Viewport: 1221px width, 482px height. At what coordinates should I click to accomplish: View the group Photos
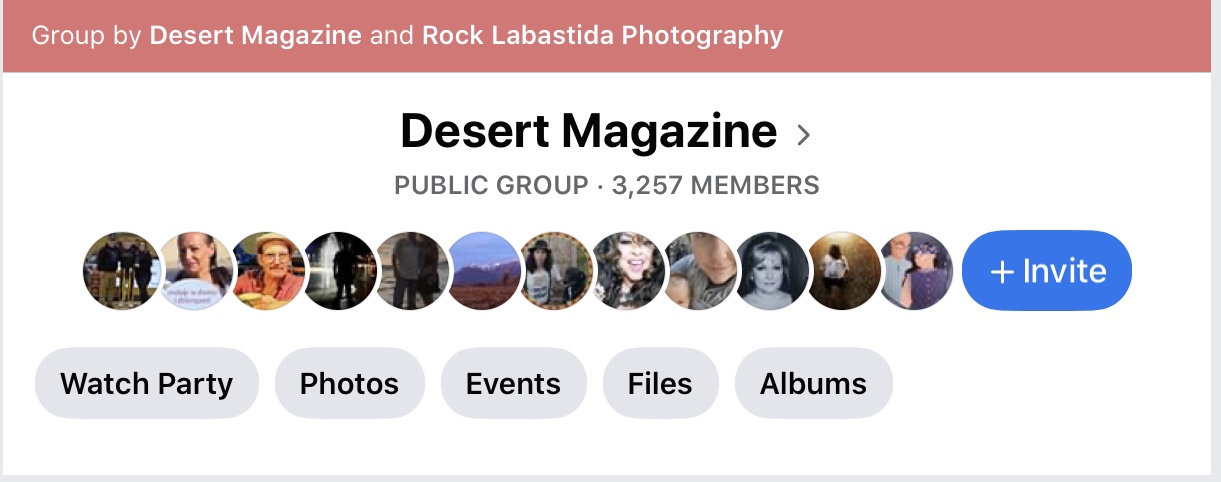[x=349, y=383]
